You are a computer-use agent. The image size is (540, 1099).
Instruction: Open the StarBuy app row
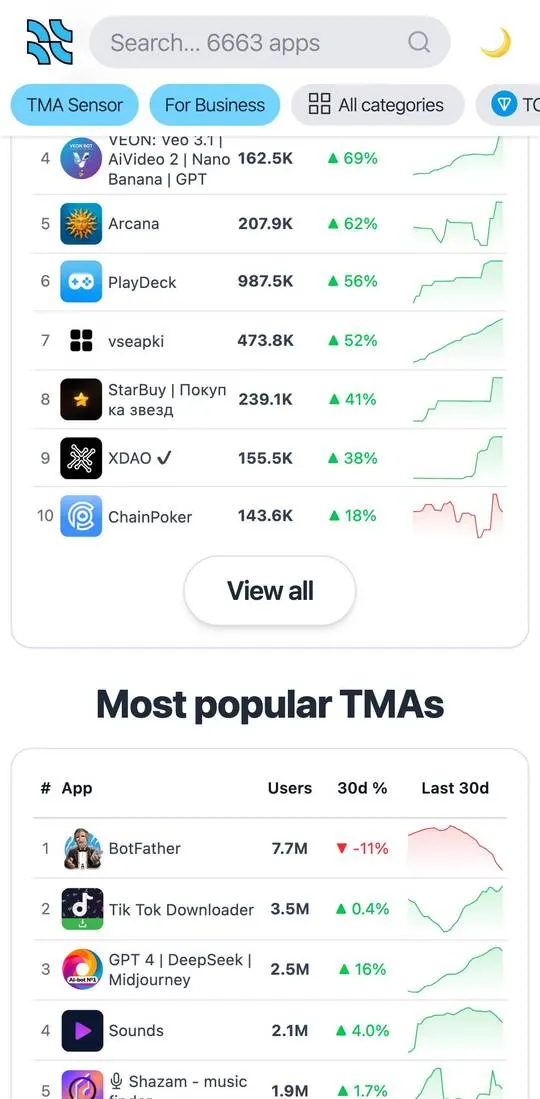tap(270, 400)
